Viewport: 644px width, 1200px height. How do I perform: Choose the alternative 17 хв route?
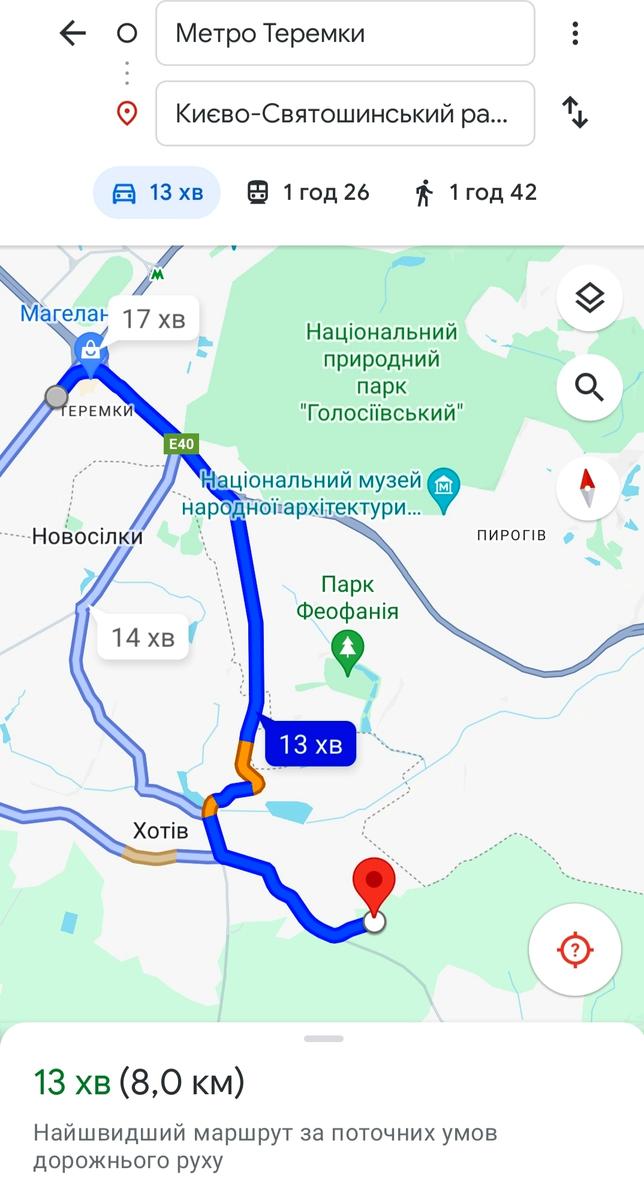[x=153, y=320]
